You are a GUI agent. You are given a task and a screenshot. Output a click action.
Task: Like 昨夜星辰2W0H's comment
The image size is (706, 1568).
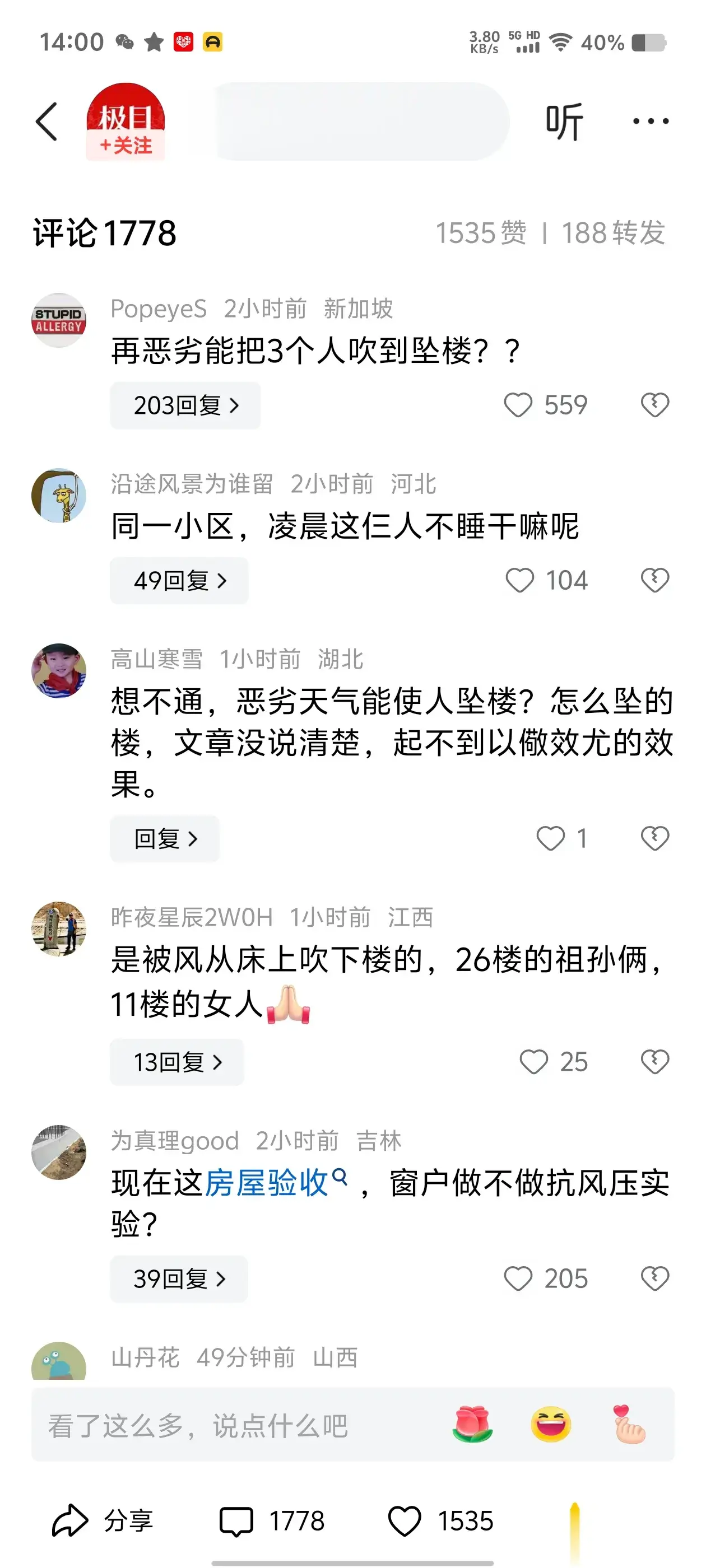point(533,1063)
